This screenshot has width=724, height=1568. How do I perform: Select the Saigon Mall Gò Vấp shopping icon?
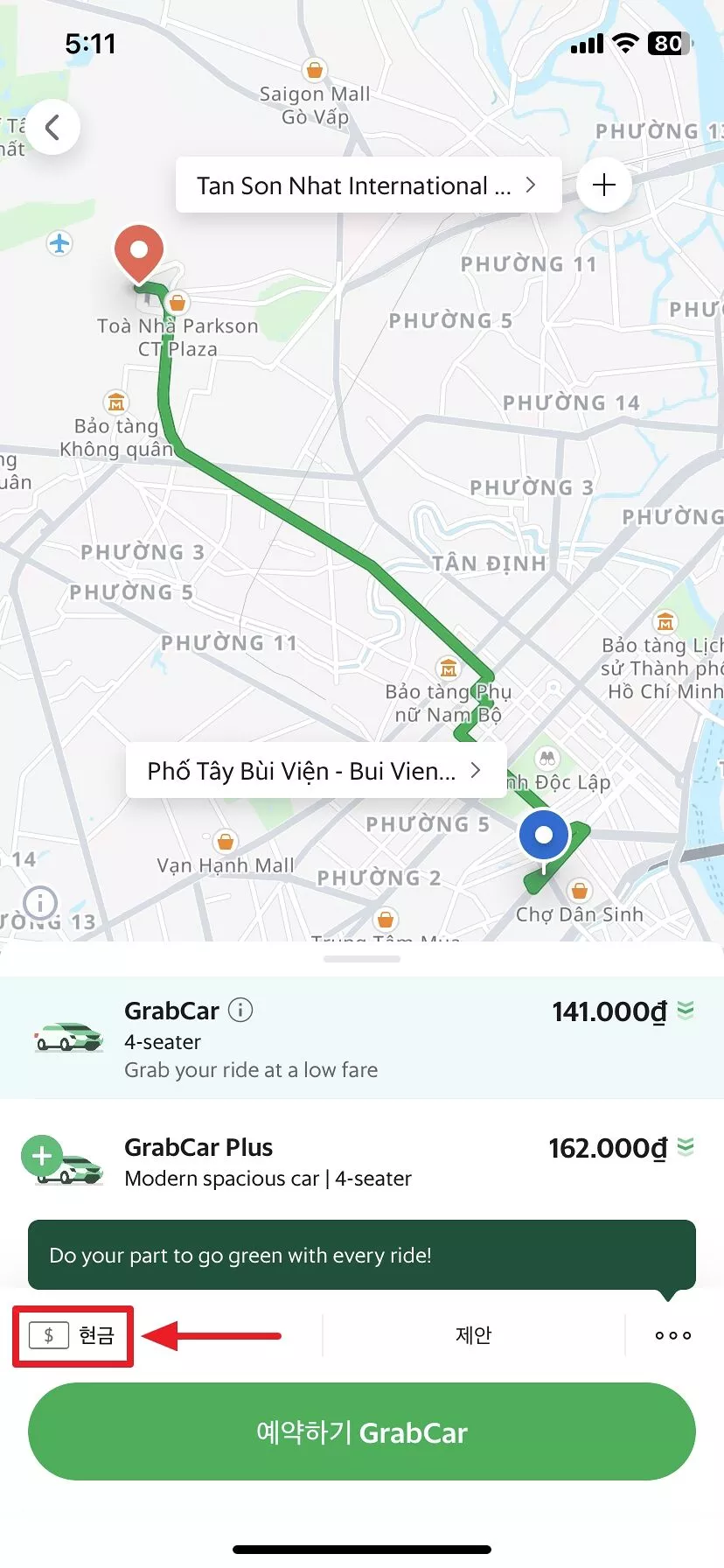[316, 68]
